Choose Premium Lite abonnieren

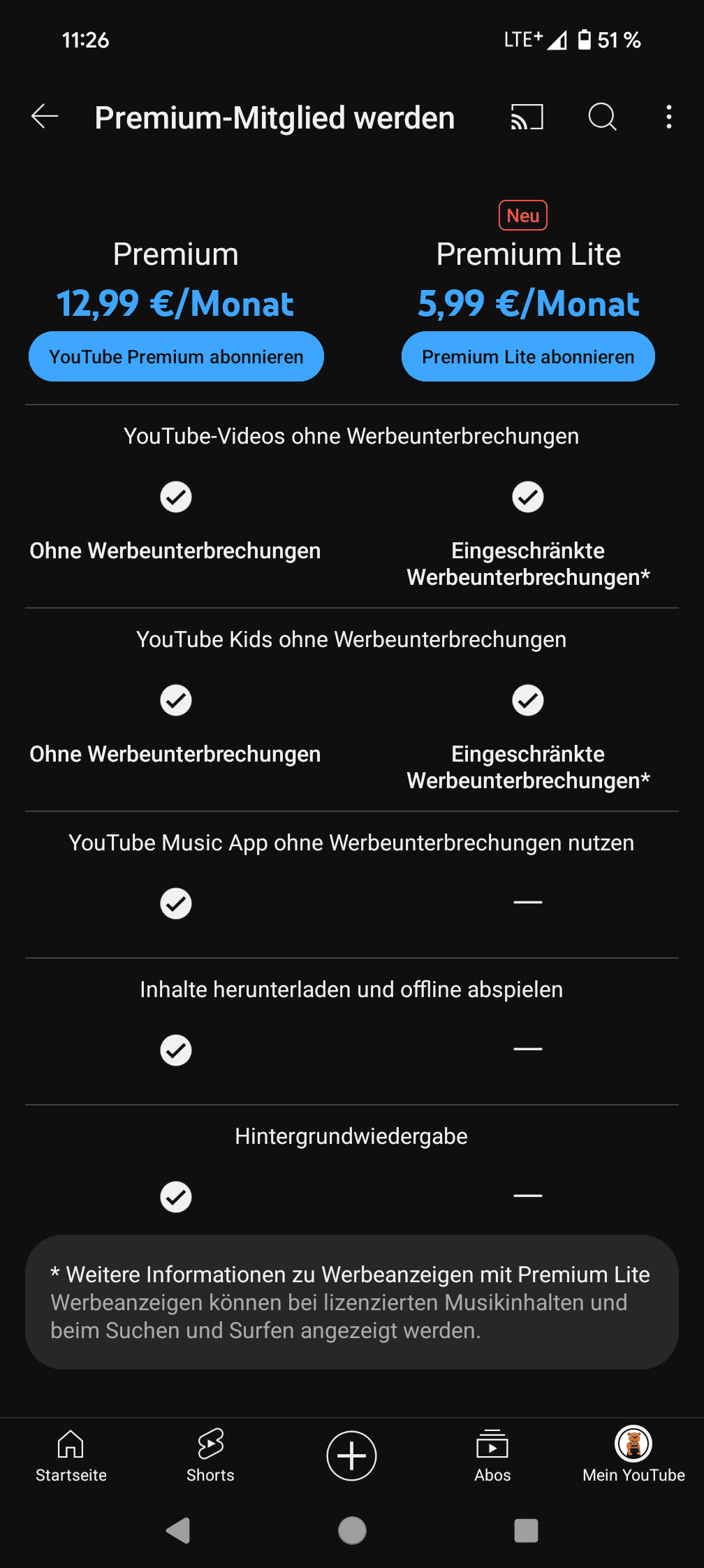pyautogui.click(x=528, y=356)
